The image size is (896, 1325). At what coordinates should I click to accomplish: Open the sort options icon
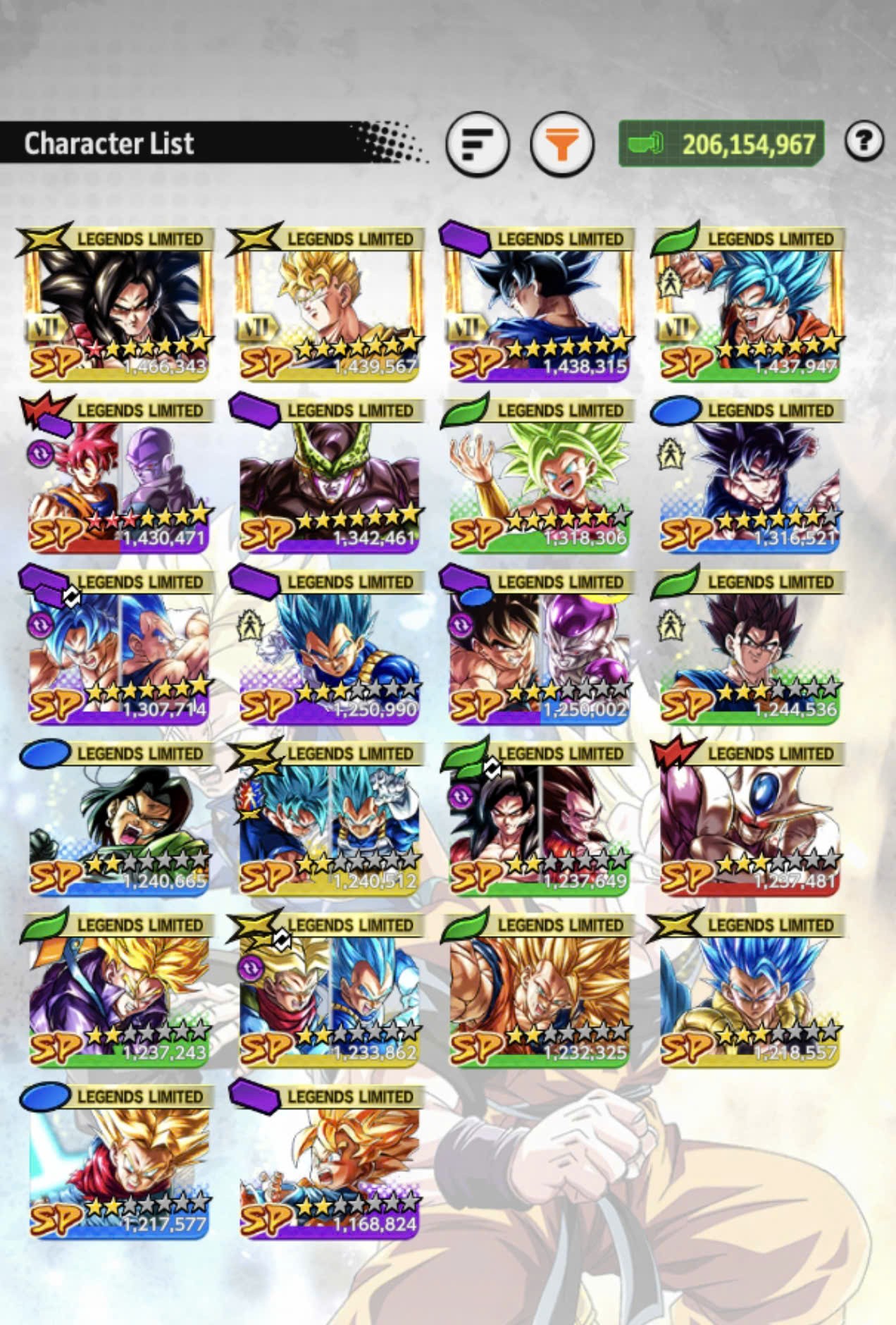(477, 144)
